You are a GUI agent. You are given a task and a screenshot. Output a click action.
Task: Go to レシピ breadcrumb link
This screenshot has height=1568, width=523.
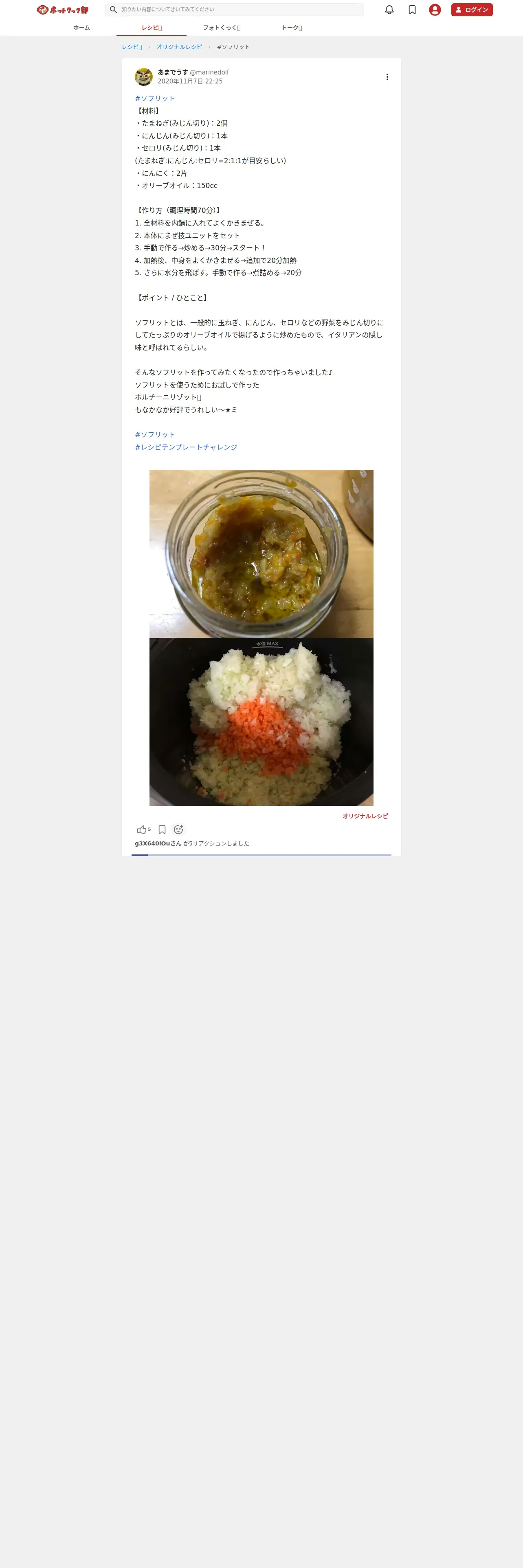click(x=132, y=47)
